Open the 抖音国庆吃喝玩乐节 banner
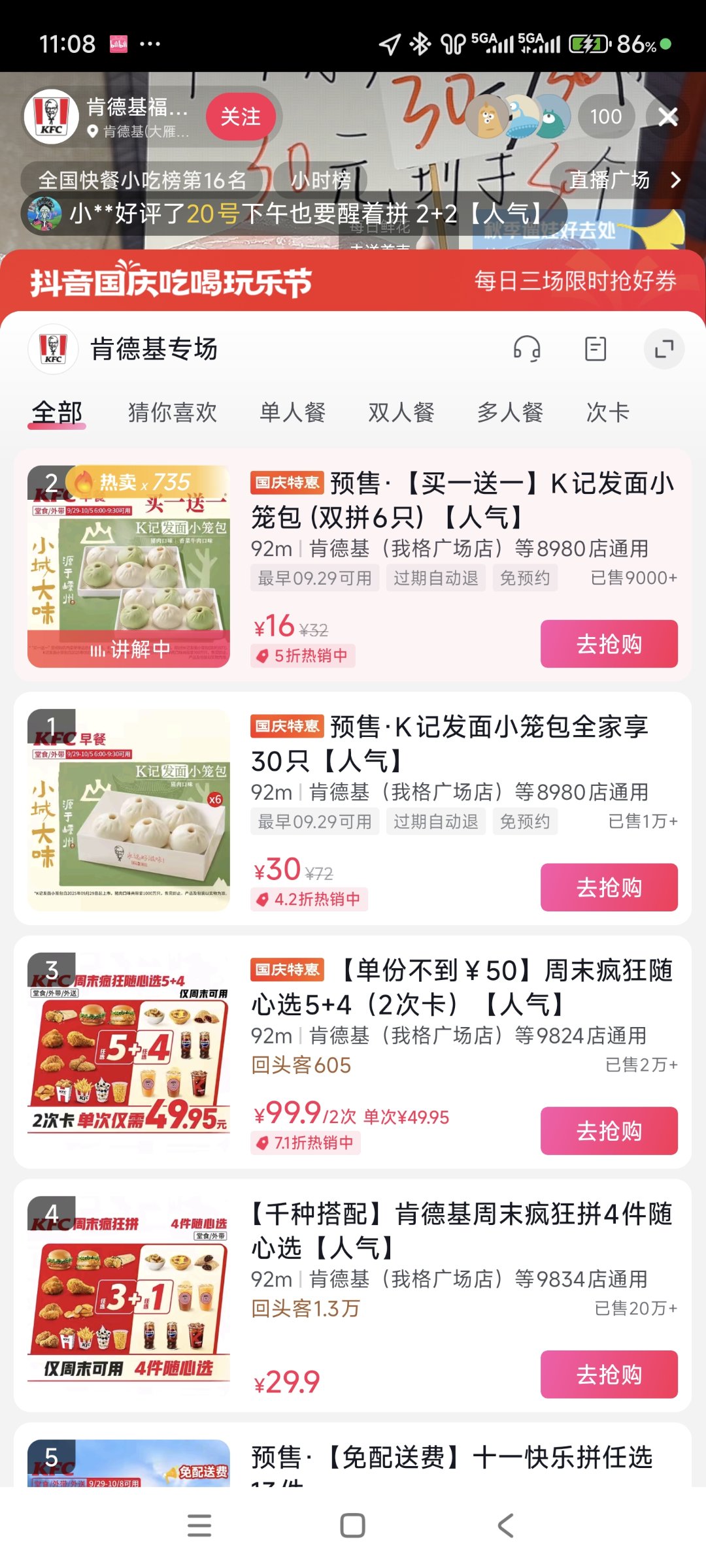This screenshot has width=706, height=1568. click(x=353, y=281)
